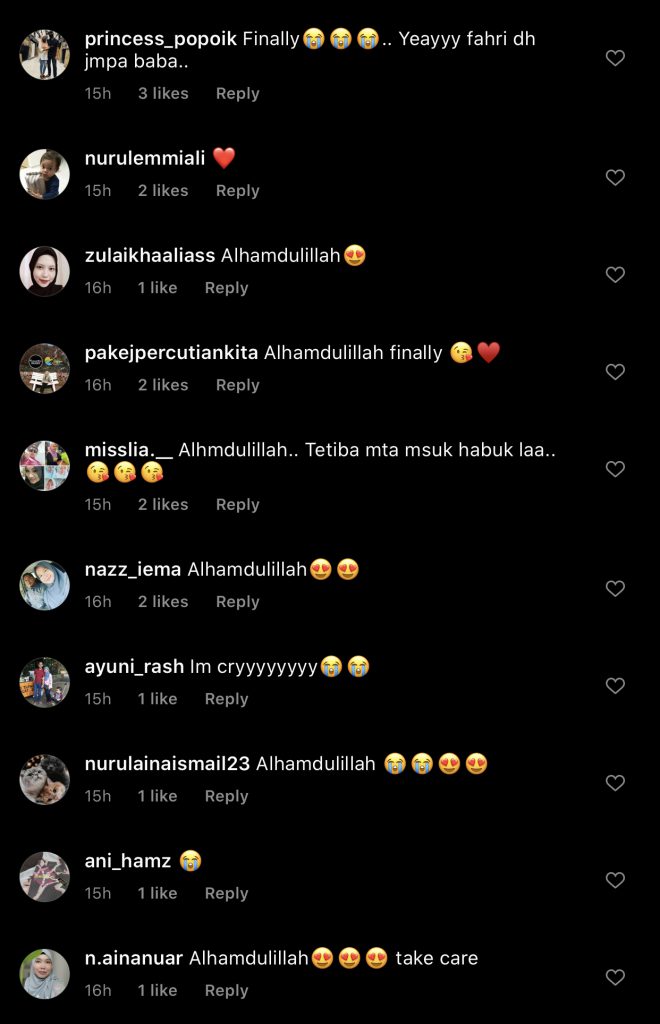Open zulaikhaaliass profile picture

(45, 271)
